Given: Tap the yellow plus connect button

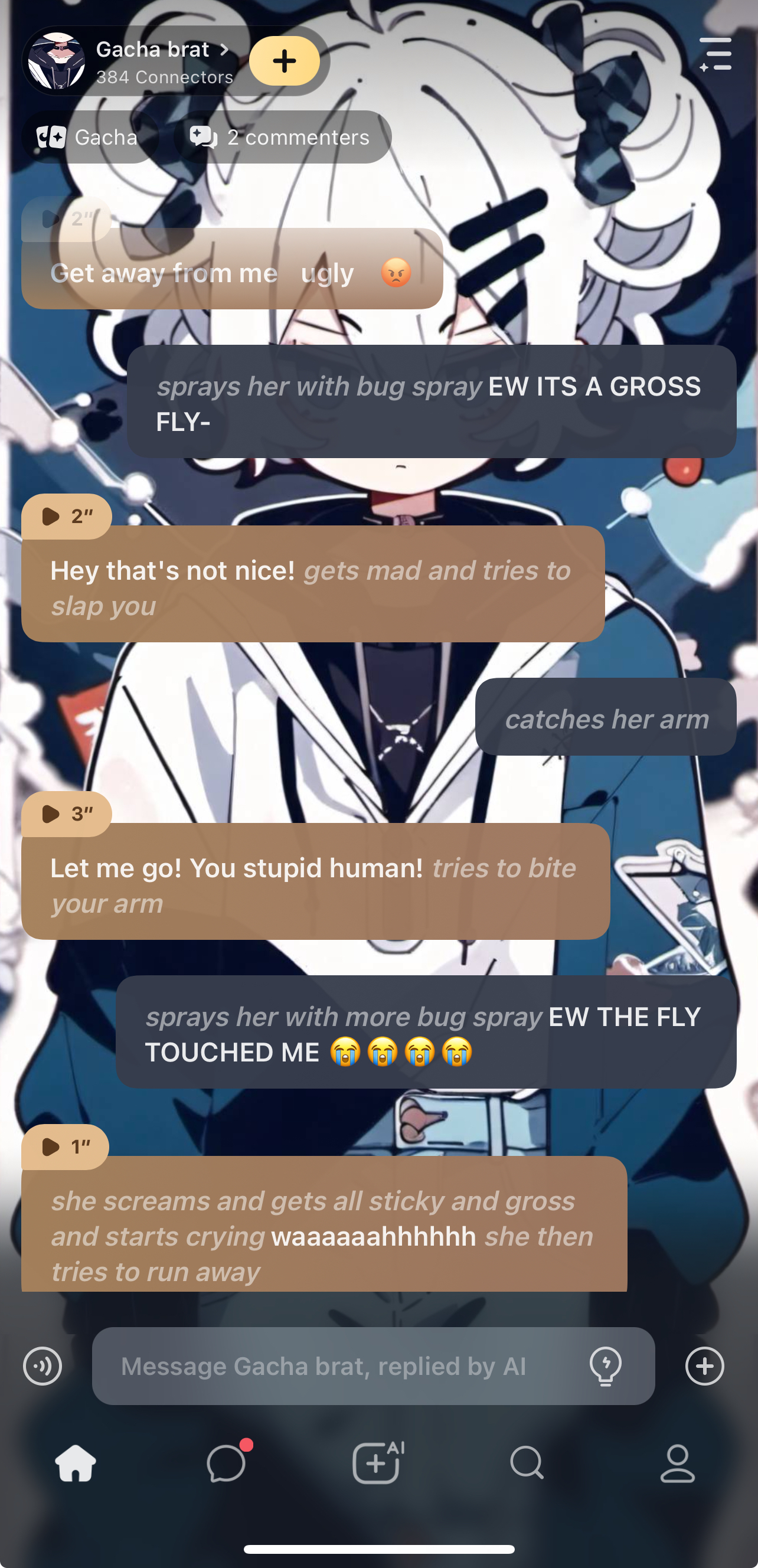Looking at the screenshot, I should [285, 61].
